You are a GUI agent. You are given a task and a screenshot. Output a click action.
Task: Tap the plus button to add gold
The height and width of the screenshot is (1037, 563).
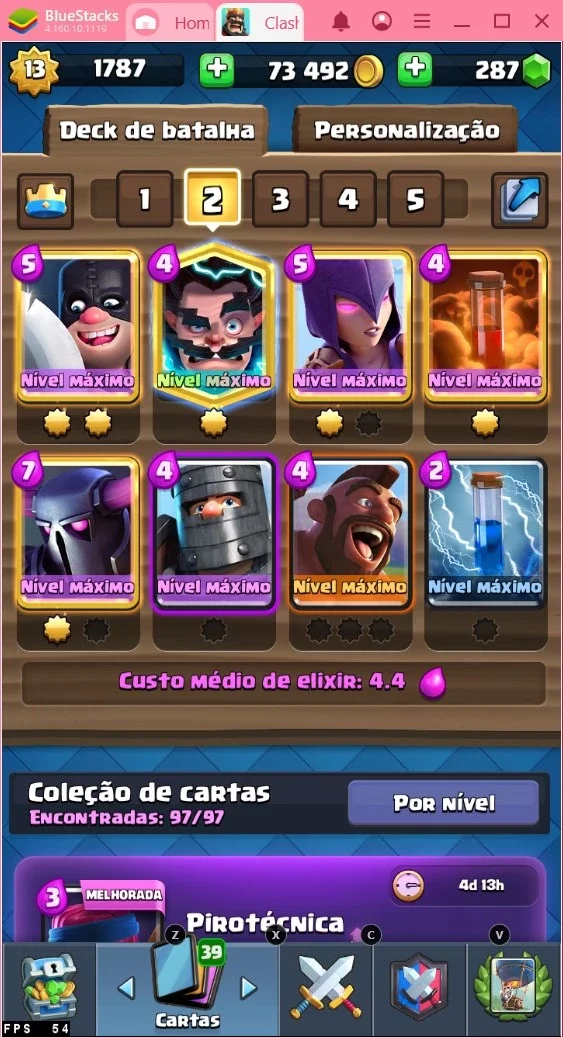(x=216, y=70)
